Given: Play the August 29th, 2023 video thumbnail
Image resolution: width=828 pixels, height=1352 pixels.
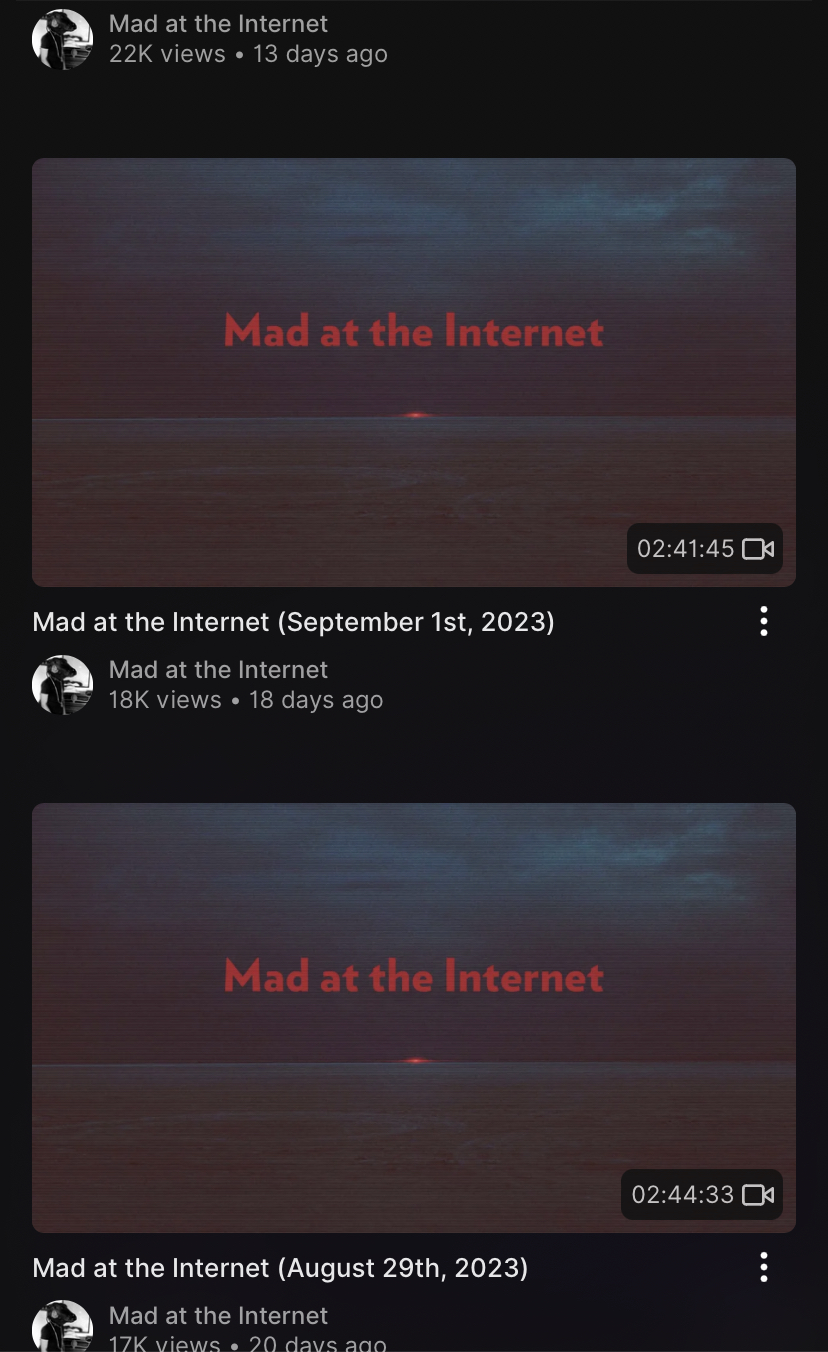Looking at the screenshot, I should click(414, 1018).
